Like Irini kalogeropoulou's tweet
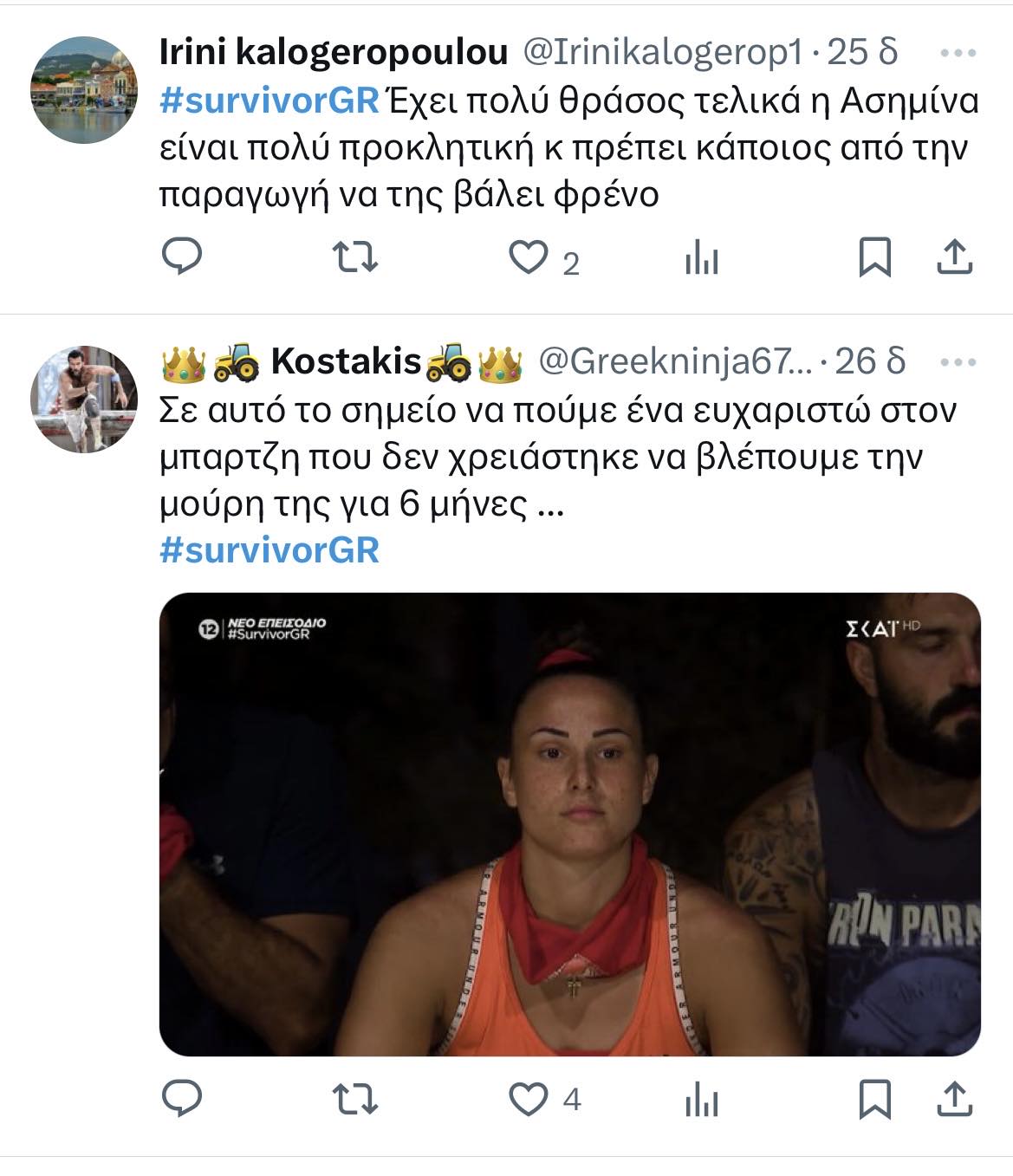The image size is (1013, 1176). [x=528, y=257]
